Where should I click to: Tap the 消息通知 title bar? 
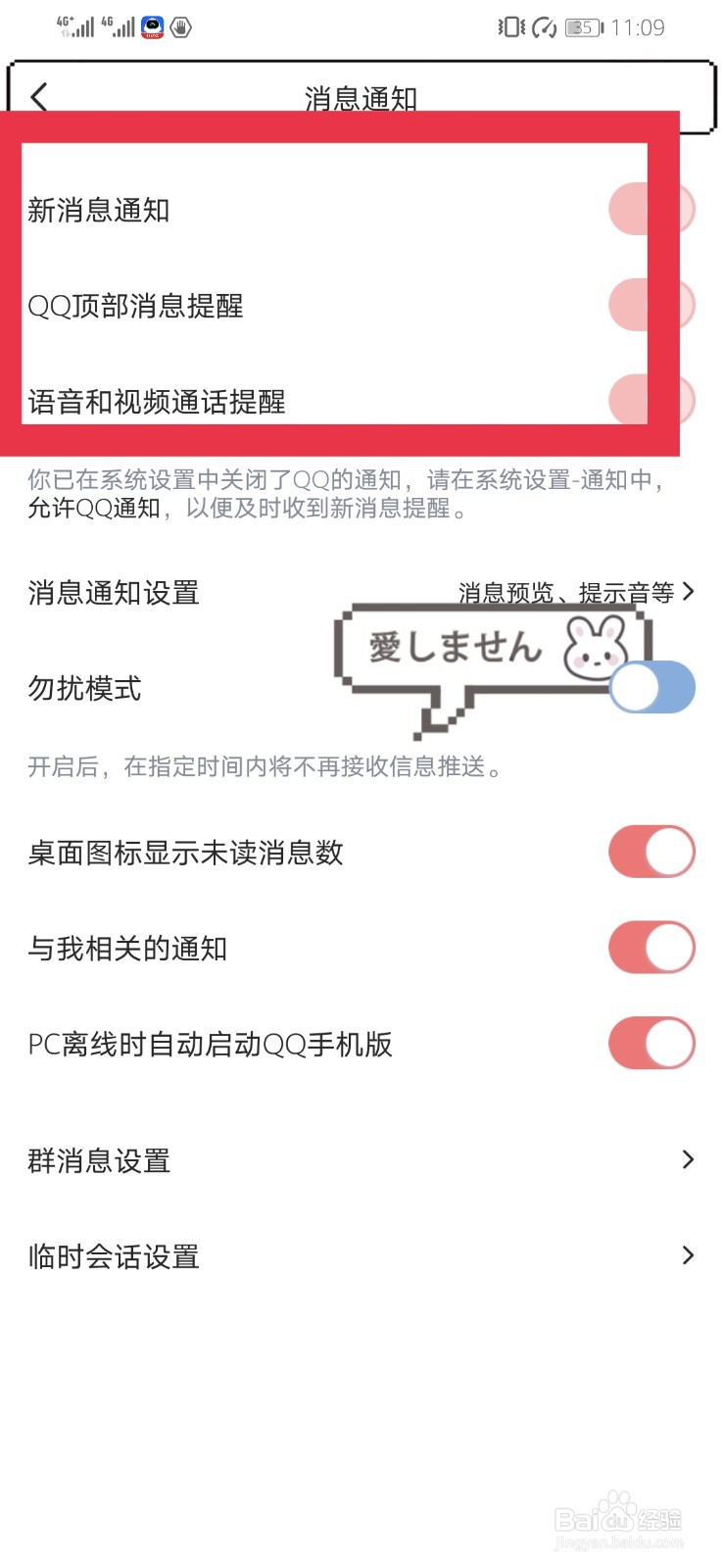[361, 97]
